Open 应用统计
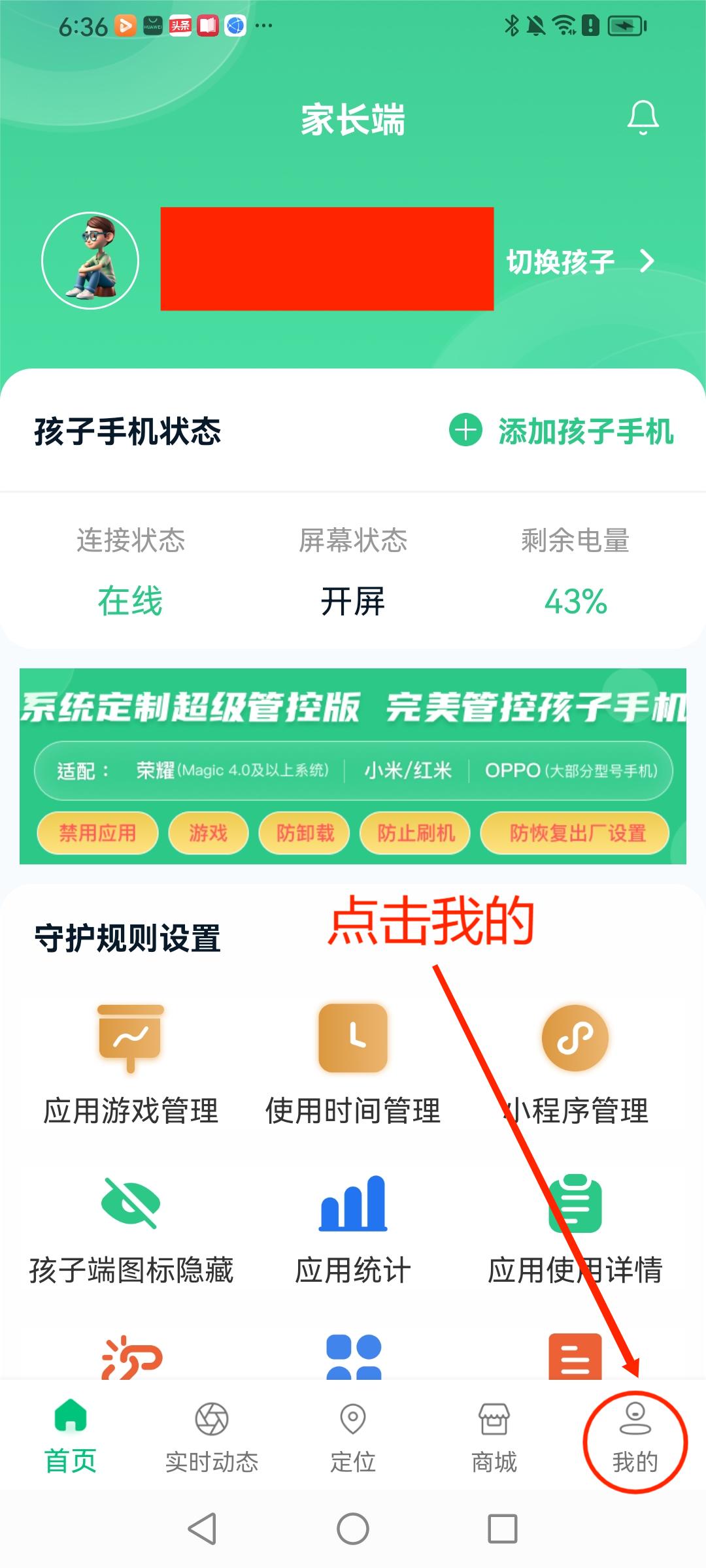Image resolution: width=706 pixels, height=1568 pixels. coord(353,1230)
